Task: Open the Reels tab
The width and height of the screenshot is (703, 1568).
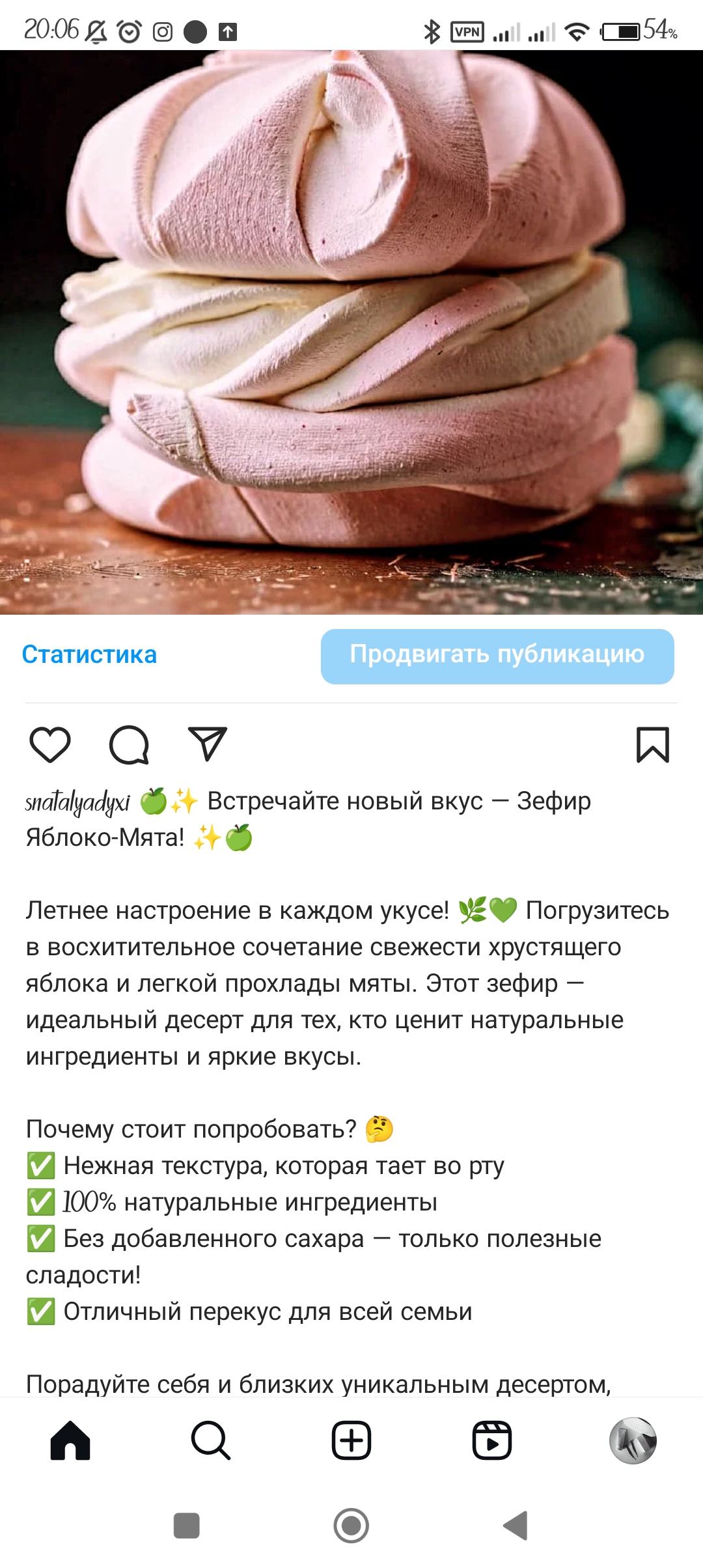Action: click(492, 1440)
